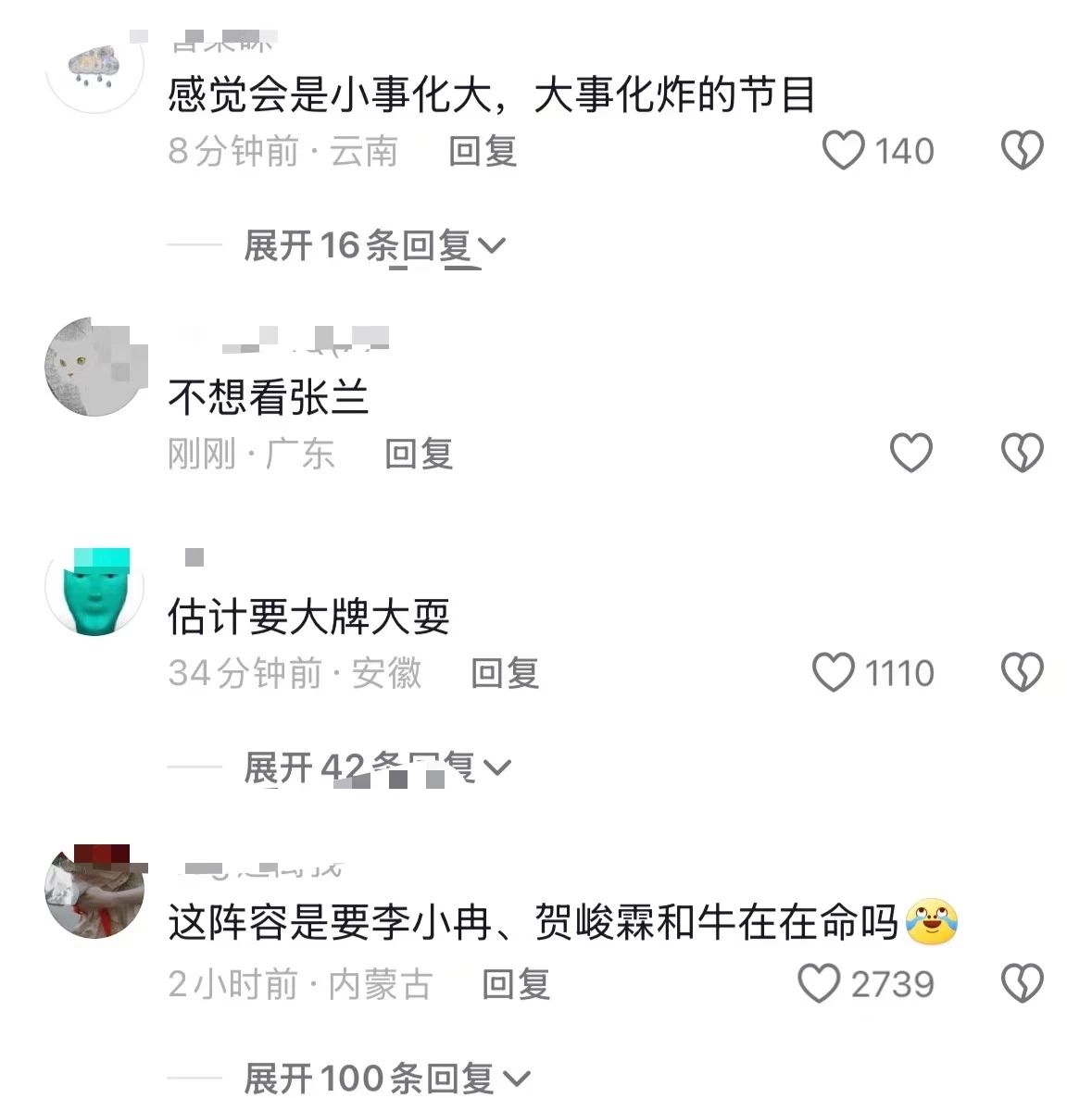Like the comment '不想看张兰'
1092x1098 pixels.
point(910,454)
